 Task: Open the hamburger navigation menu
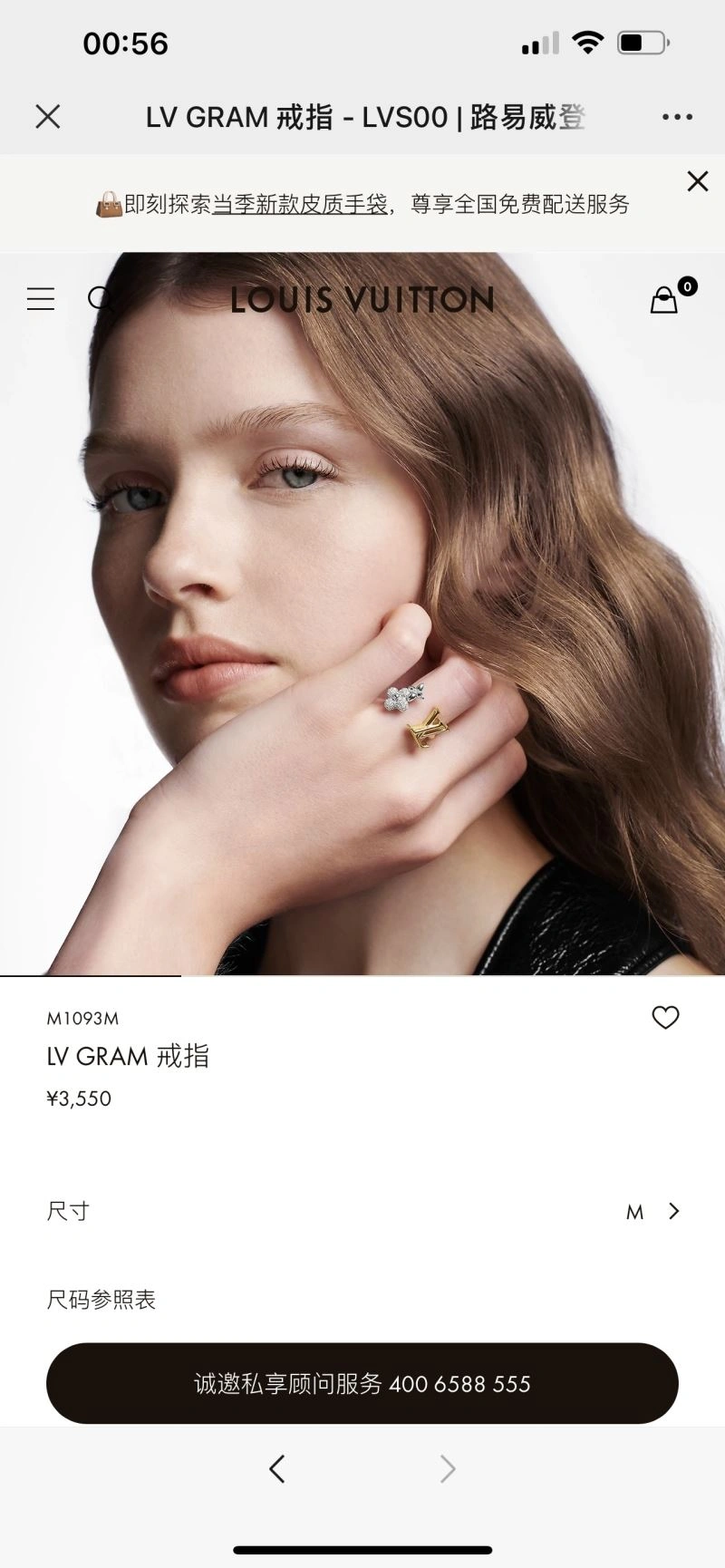[x=41, y=299]
